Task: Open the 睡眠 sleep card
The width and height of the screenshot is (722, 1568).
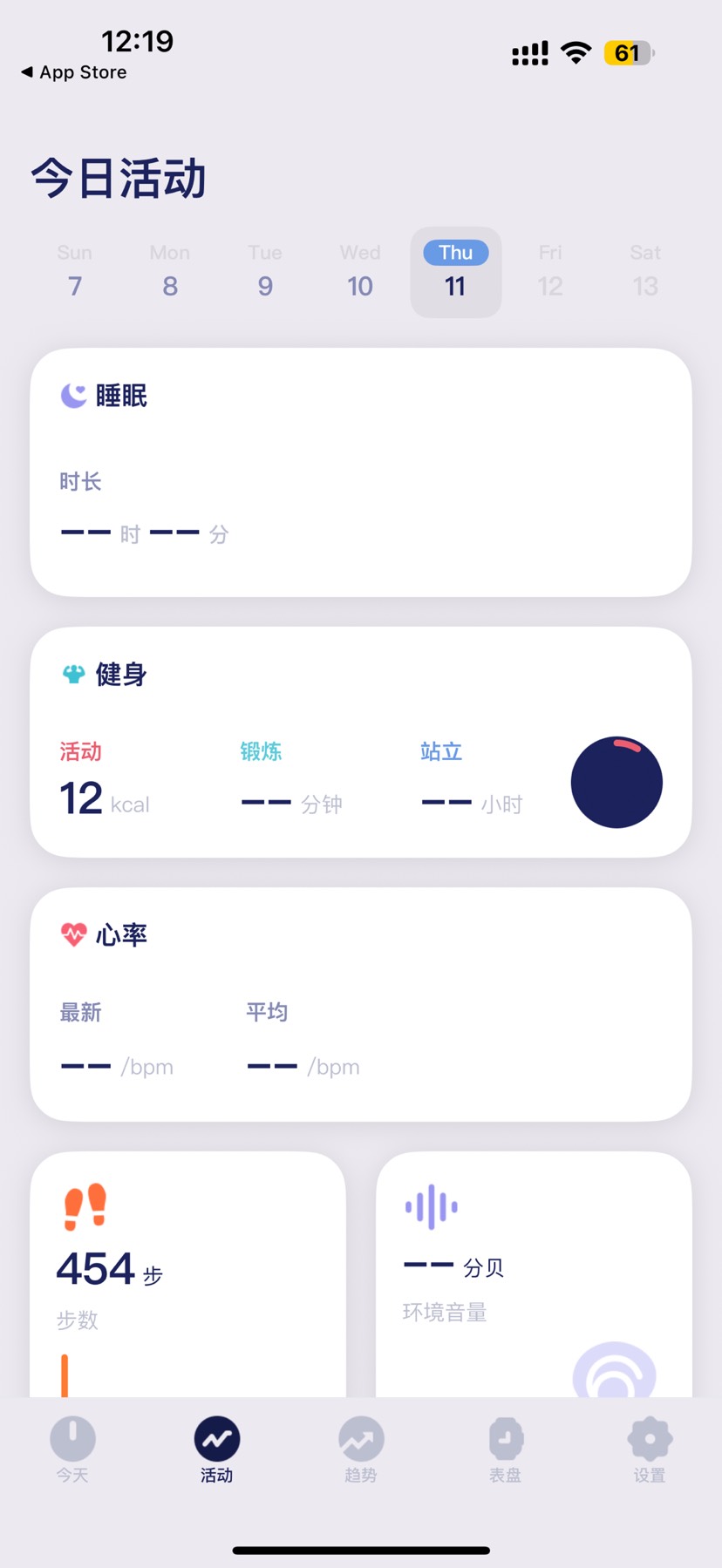Action: [361, 472]
